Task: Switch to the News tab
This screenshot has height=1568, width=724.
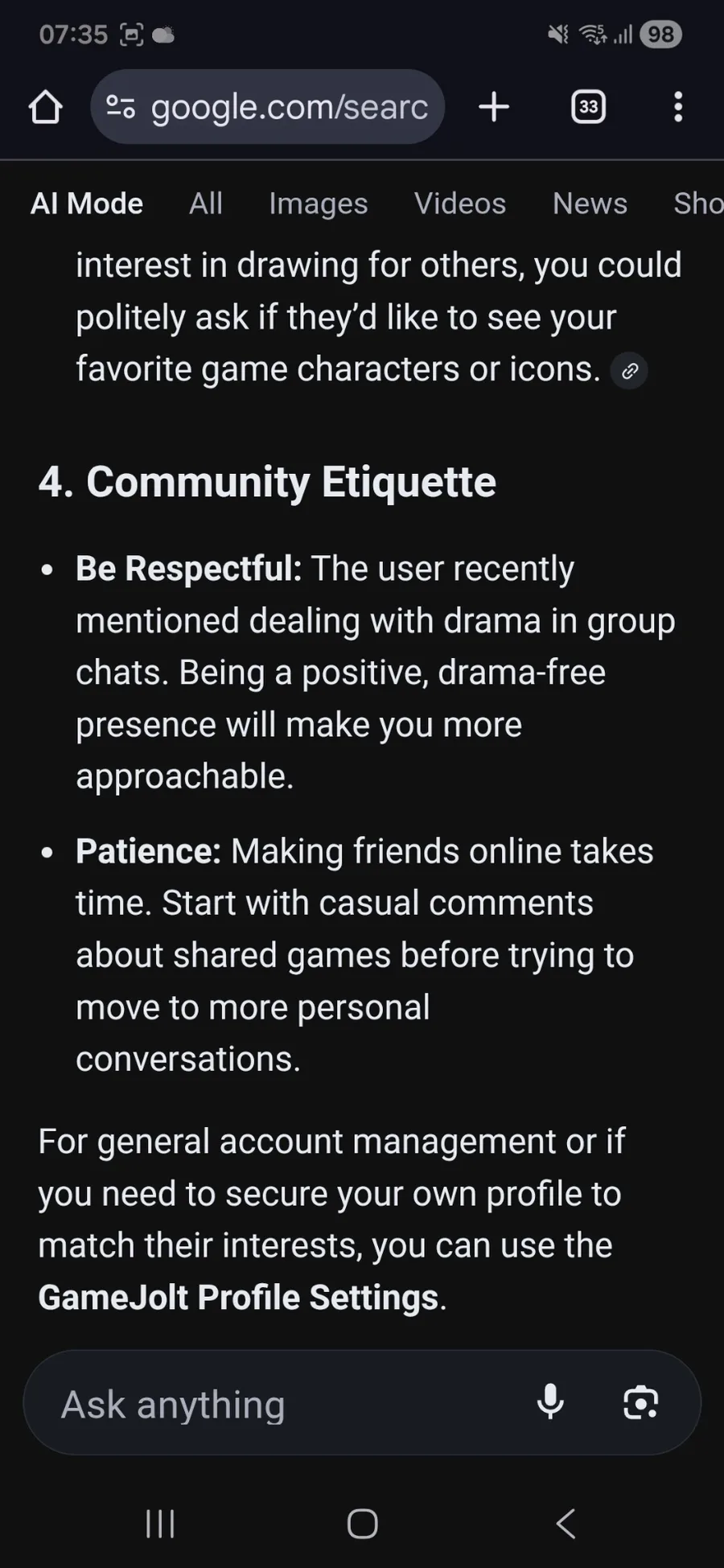Action: tap(590, 204)
